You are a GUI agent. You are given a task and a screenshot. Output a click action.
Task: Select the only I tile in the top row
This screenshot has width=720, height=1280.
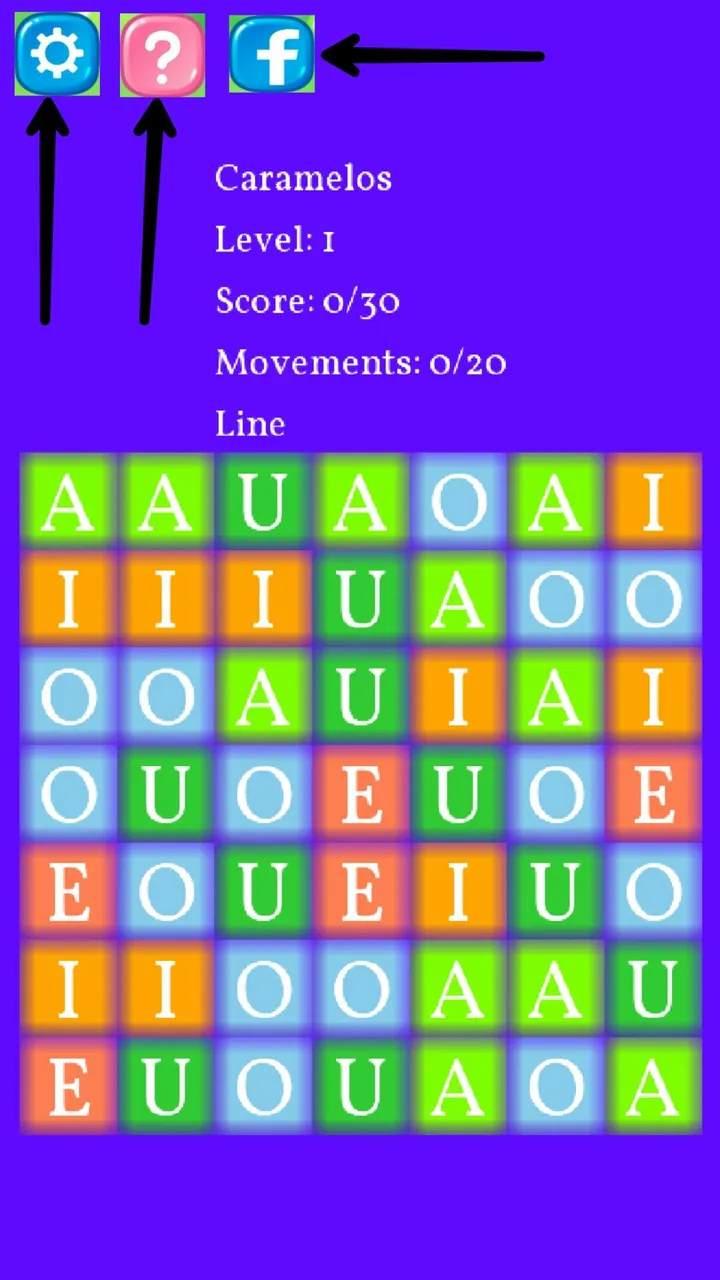tap(653, 502)
